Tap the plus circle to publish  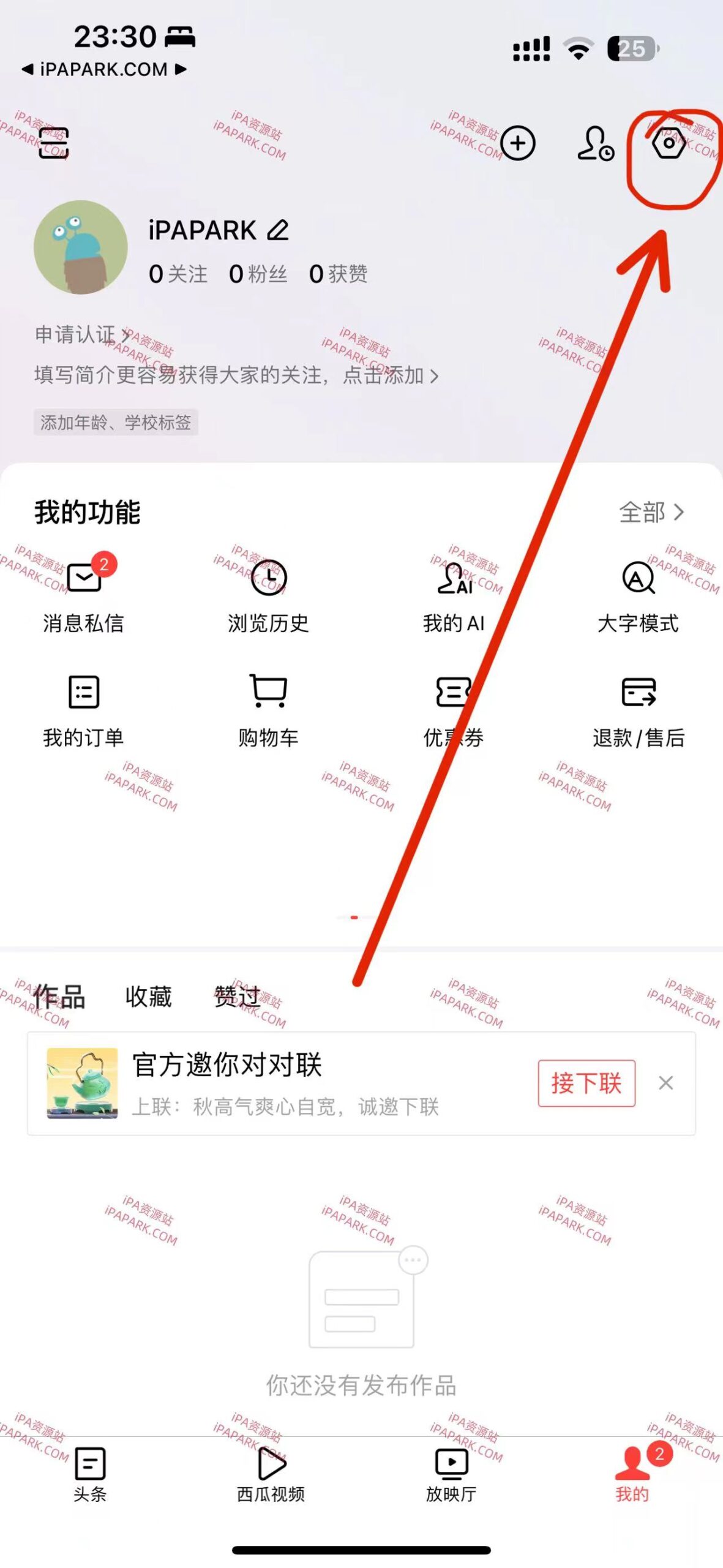518,143
